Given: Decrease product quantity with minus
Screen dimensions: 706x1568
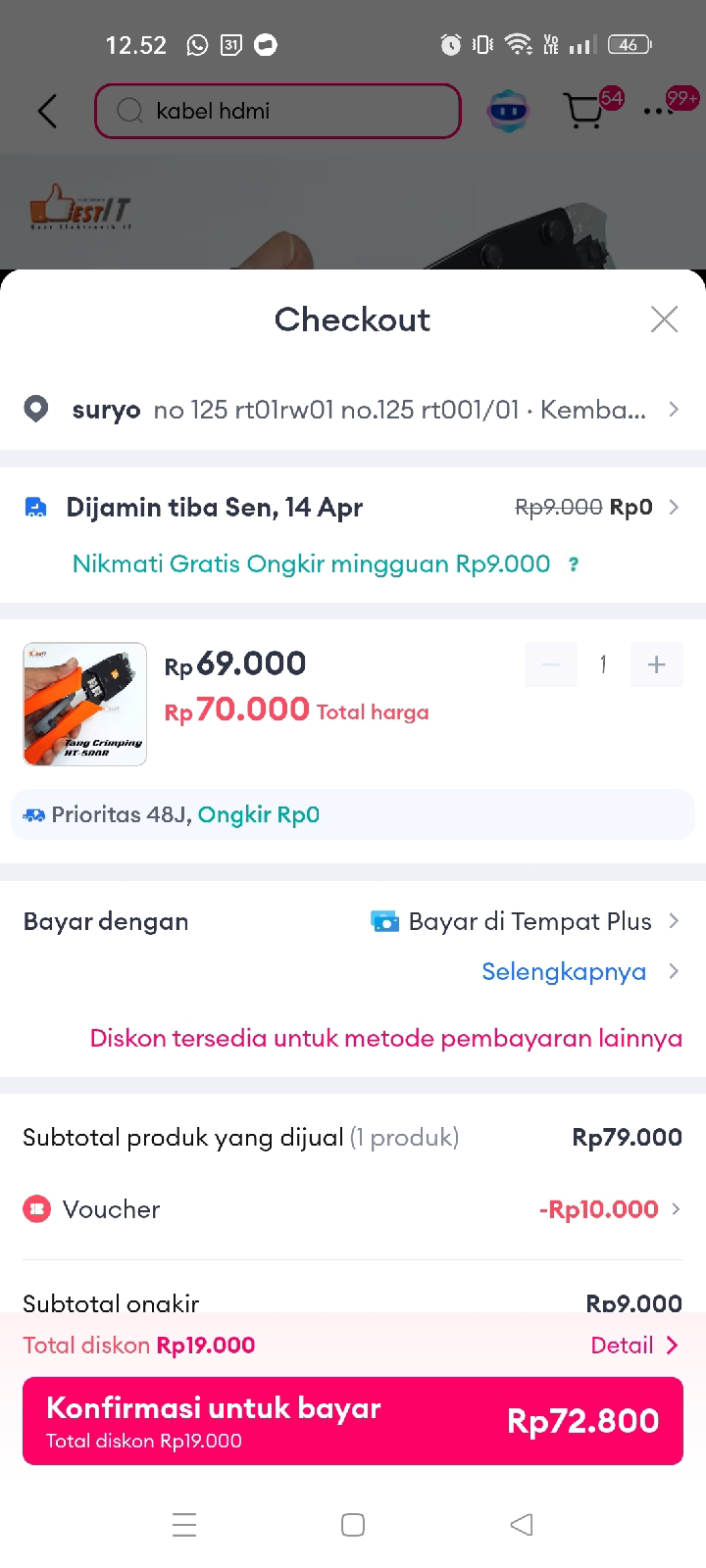Looking at the screenshot, I should [x=551, y=664].
